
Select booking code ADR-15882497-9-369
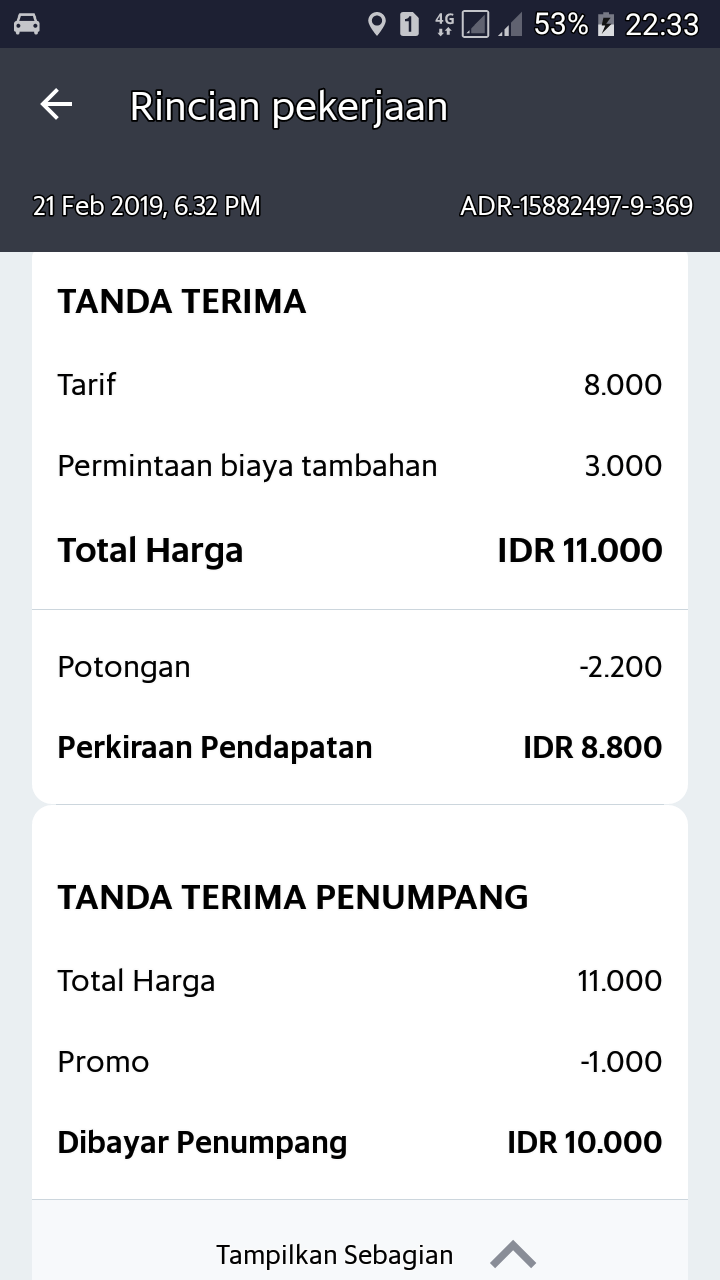click(576, 205)
